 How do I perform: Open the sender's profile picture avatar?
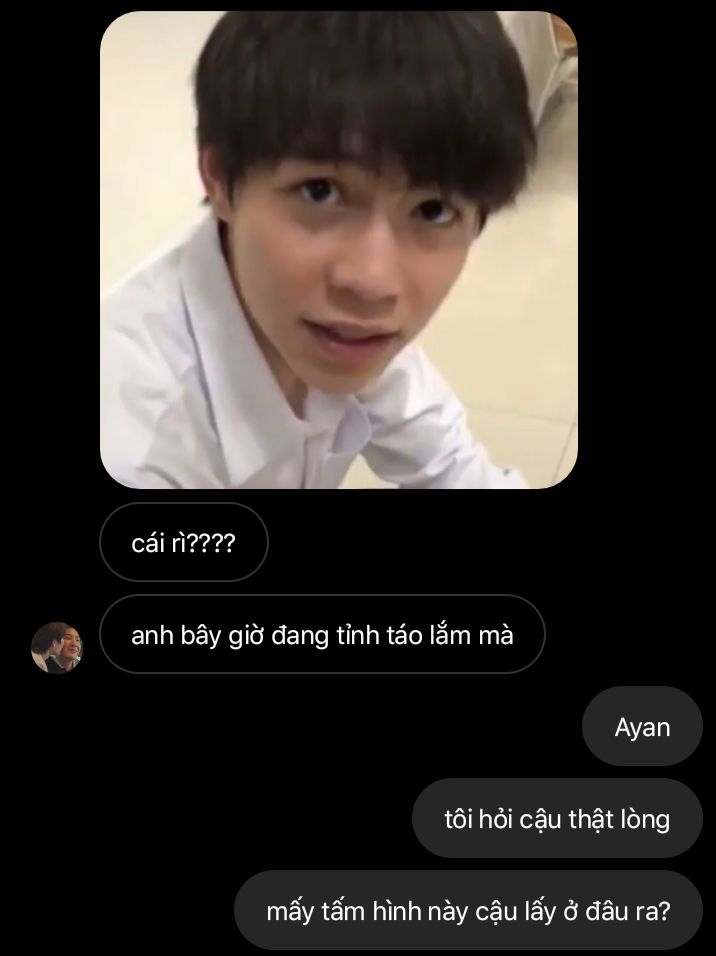[57, 647]
